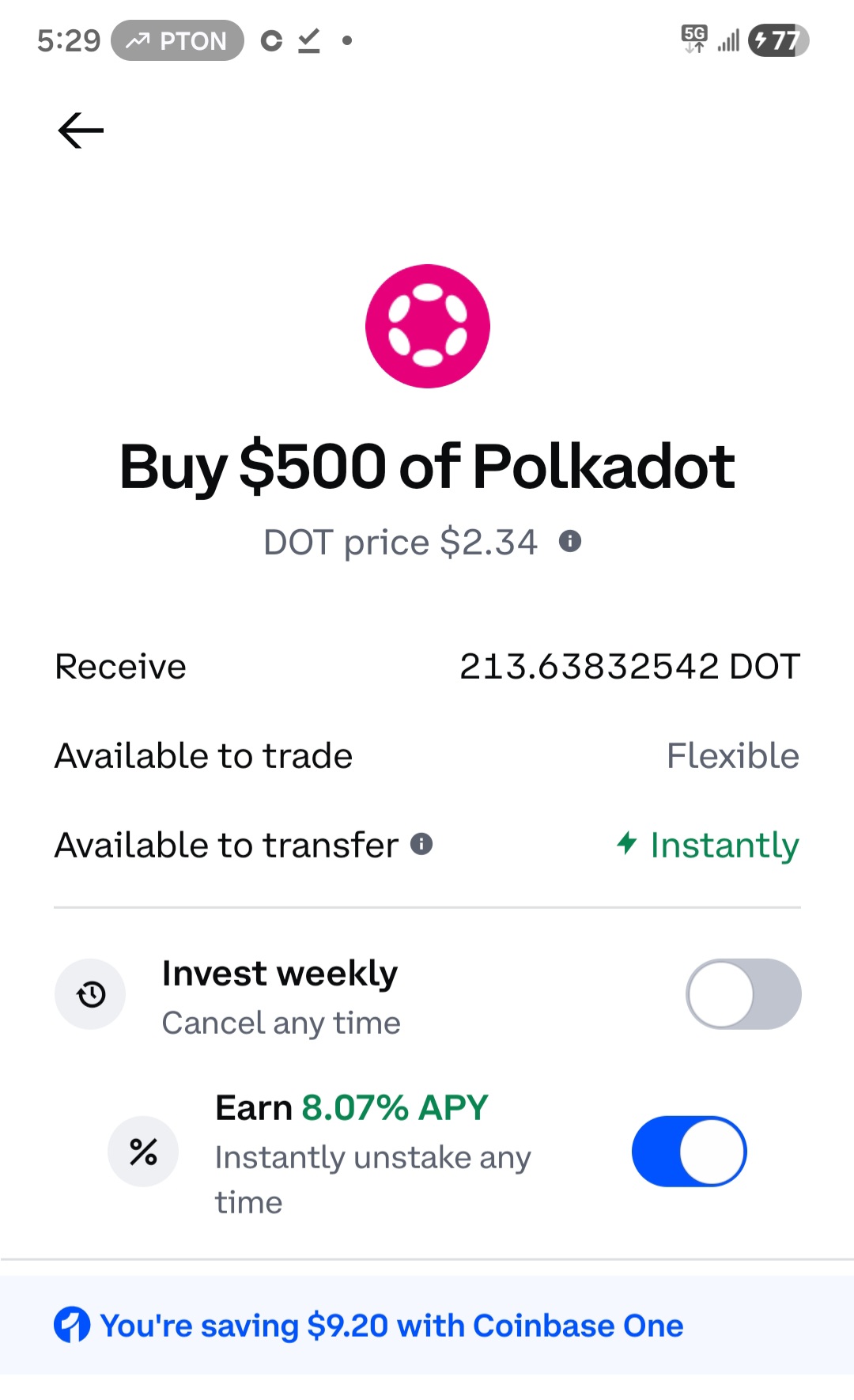Show info about Available to transfer
Image resolution: width=854 pixels, height=1400 pixels.
pyautogui.click(x=421, y=844)
